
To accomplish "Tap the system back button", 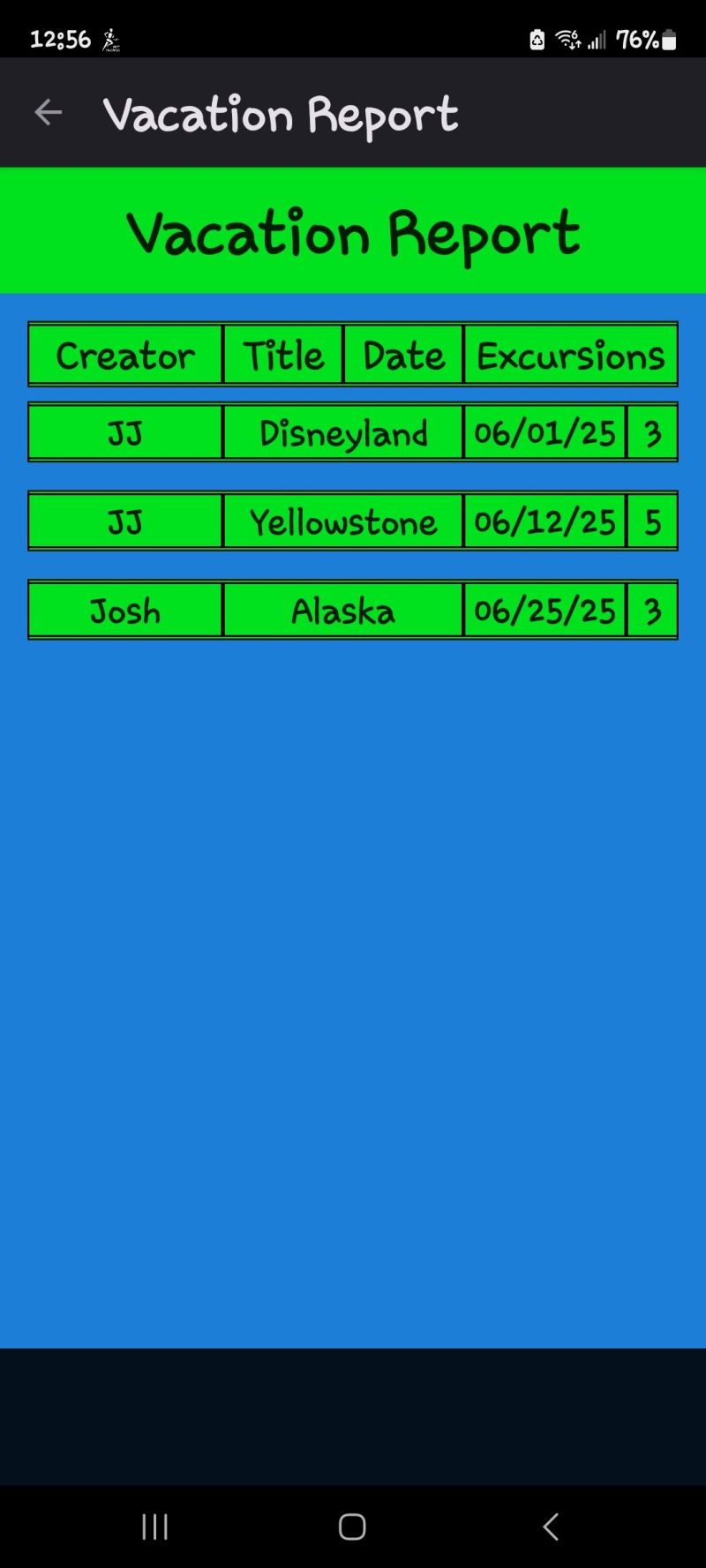I will click(551, 1527).
